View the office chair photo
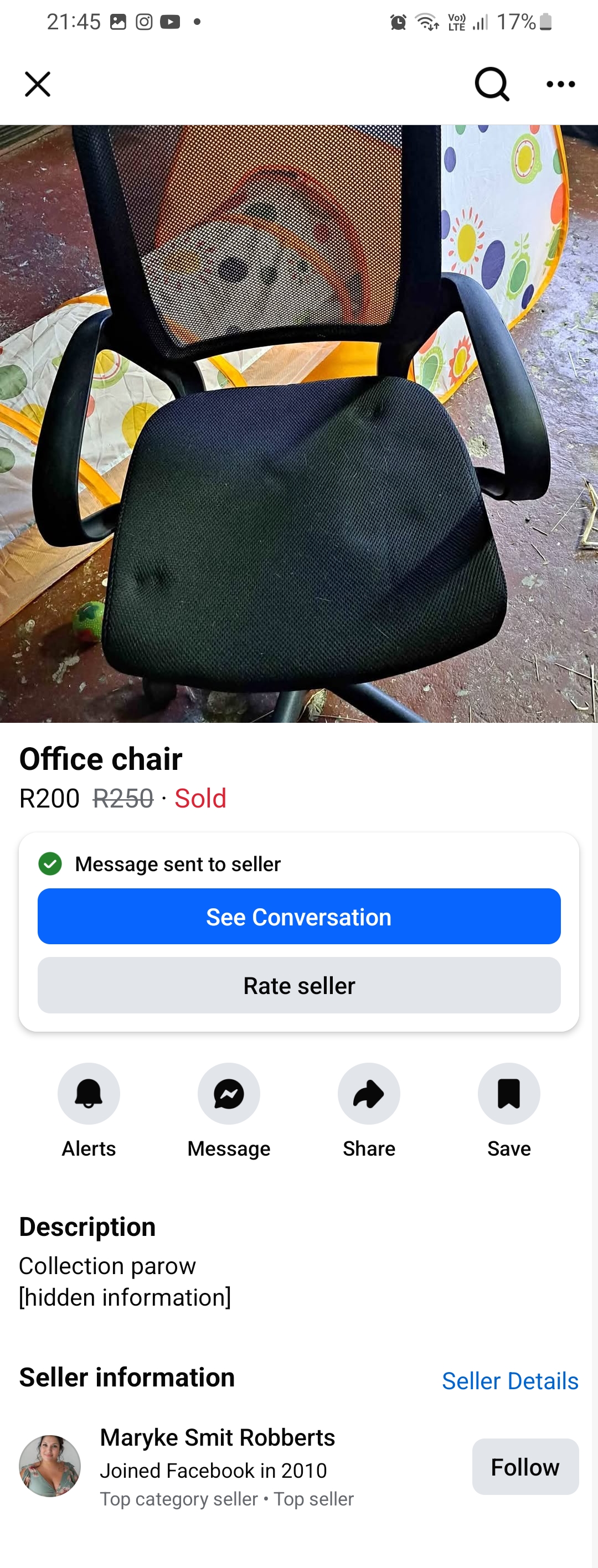The width and height of the screenshot is (598, 1568). 298,423
